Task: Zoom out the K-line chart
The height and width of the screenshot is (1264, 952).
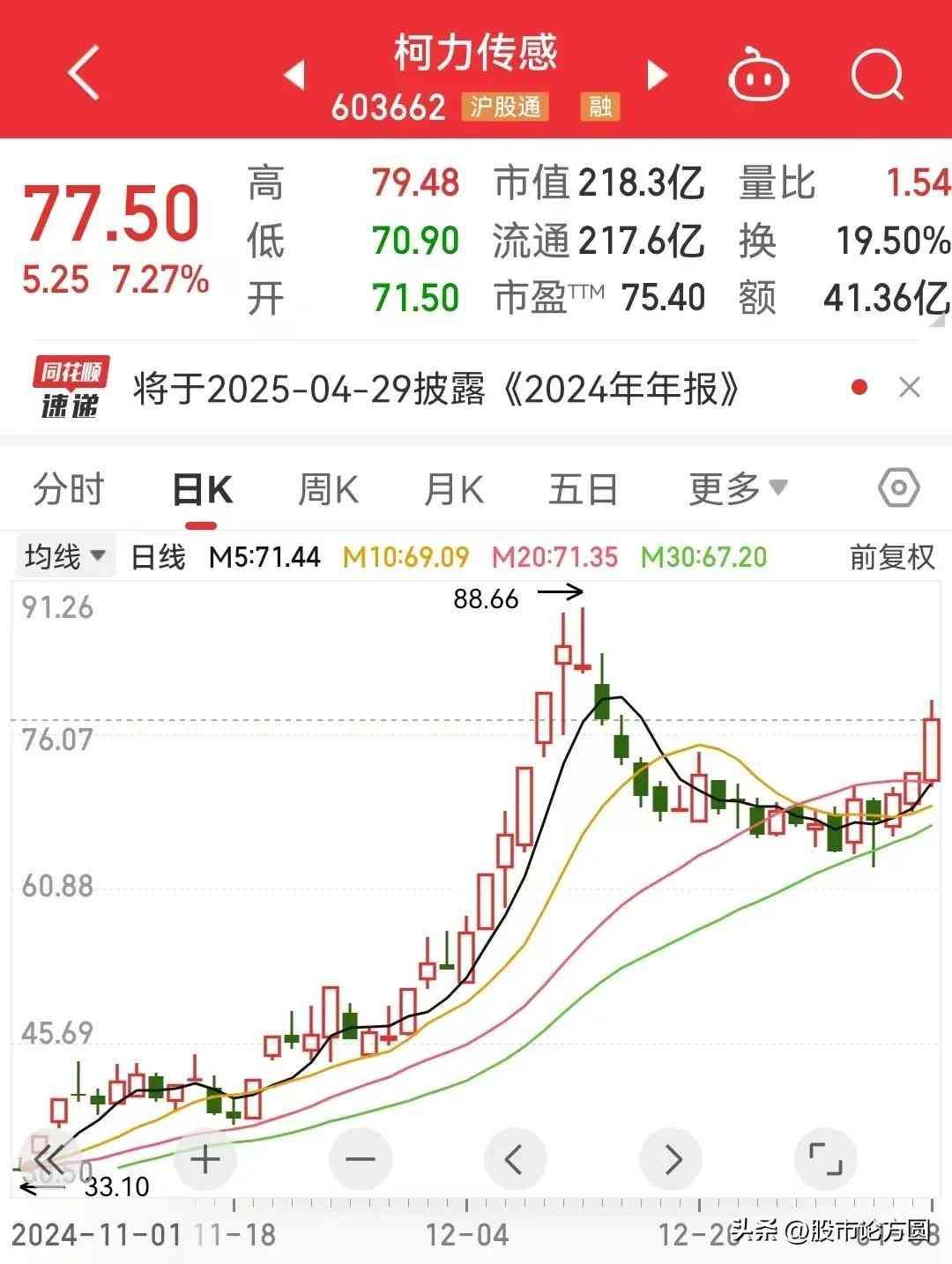Action: coord(361,1159)
